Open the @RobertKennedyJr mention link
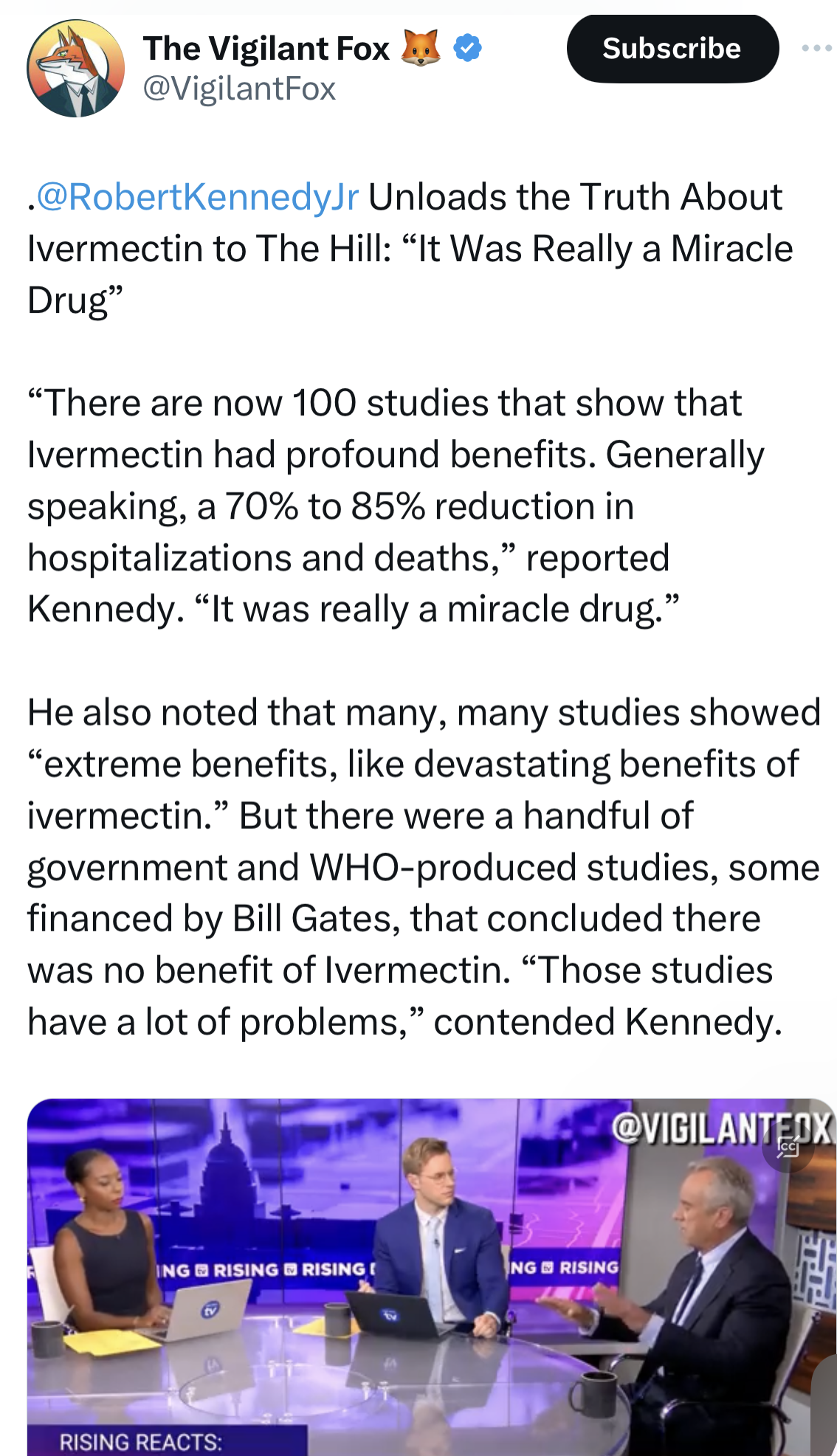This screenshot has height=1456, width=837. point(198,197)
